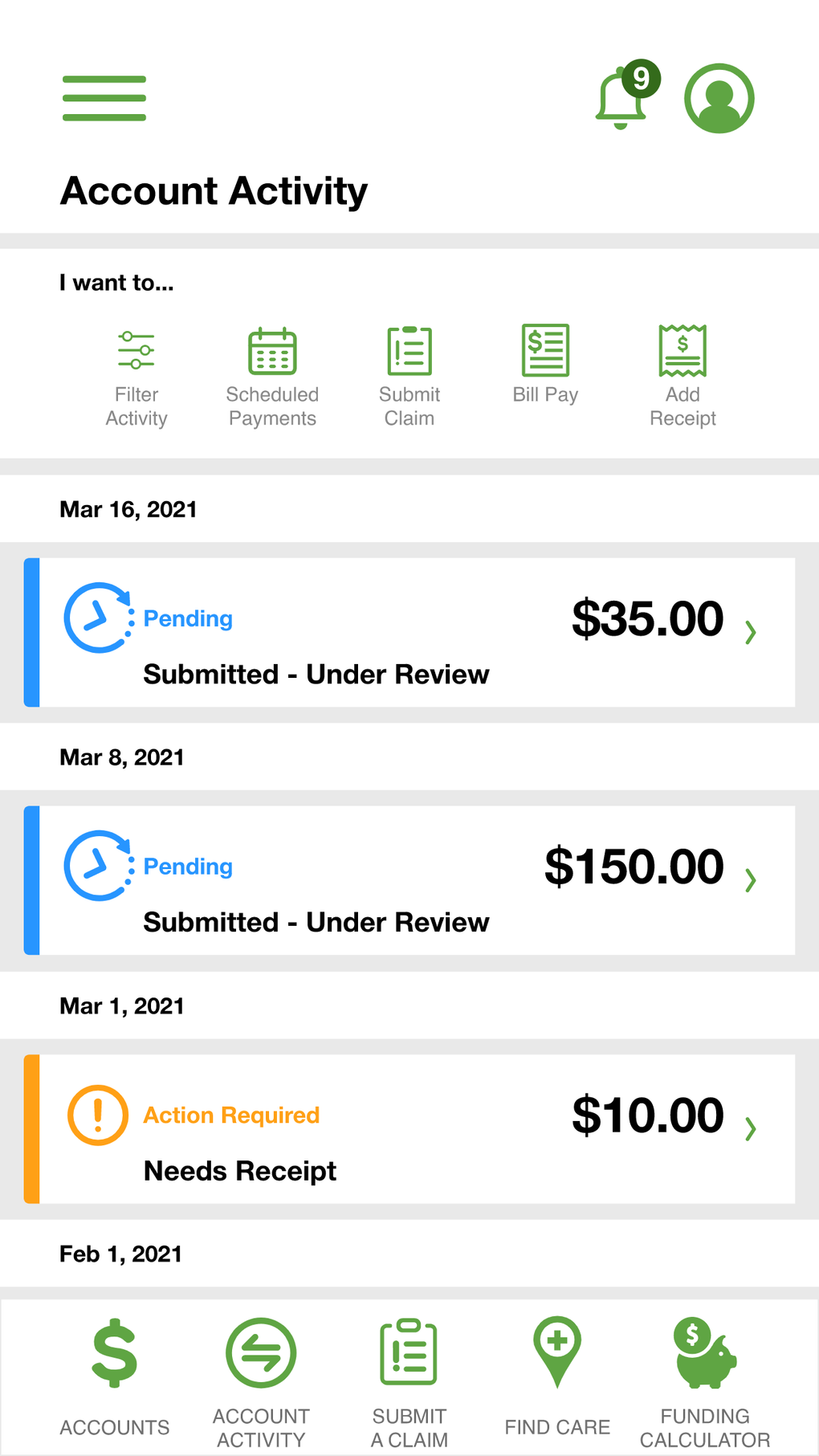819x1456 pixels.
Task: View the Mar 16 Submitted - Under Review claim
Action: [x=316, y=675]
